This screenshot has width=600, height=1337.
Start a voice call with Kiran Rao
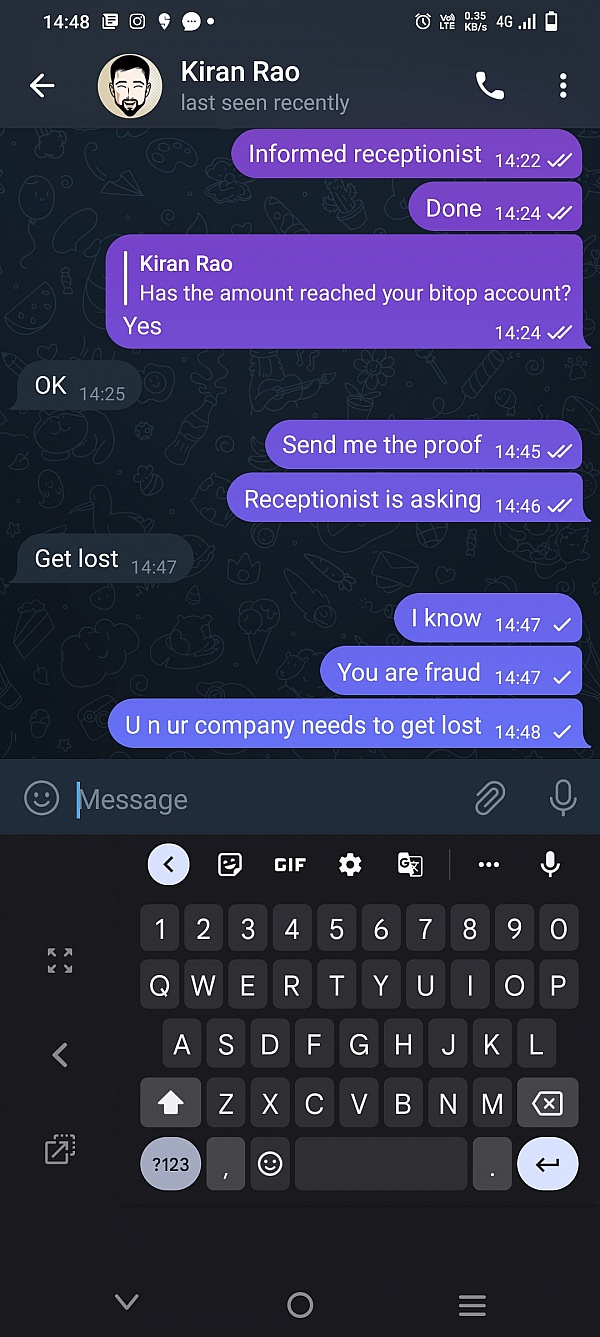coord(489,86)
